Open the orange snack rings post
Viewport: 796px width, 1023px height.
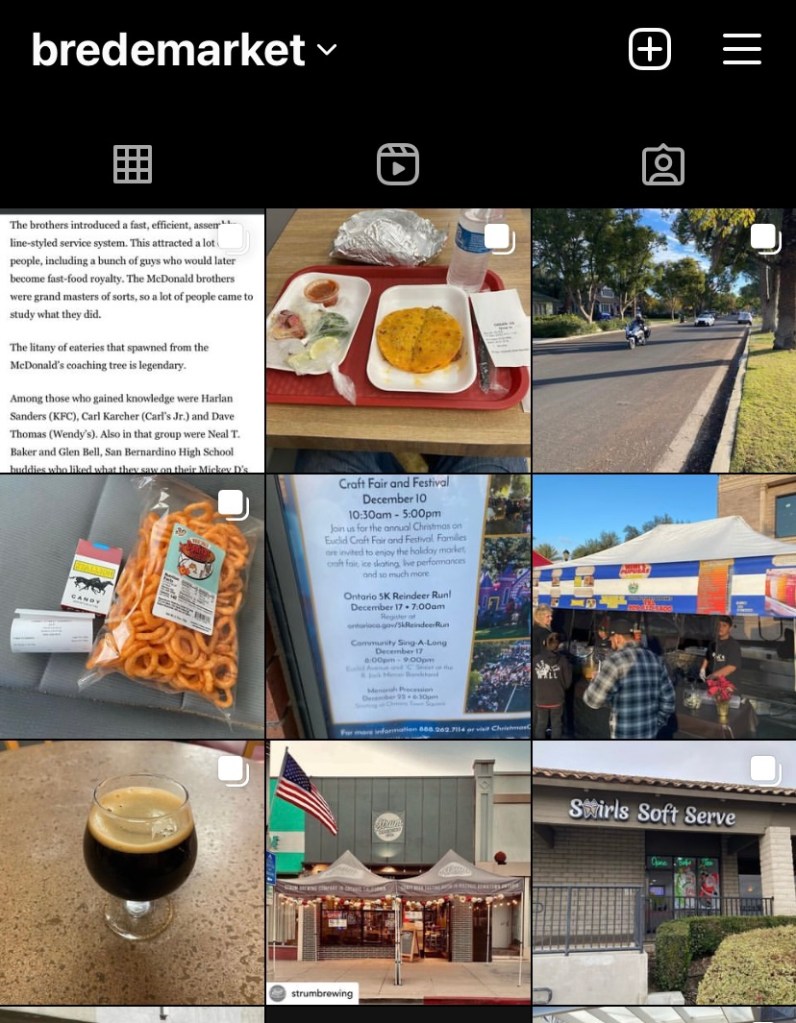point(132,607)
